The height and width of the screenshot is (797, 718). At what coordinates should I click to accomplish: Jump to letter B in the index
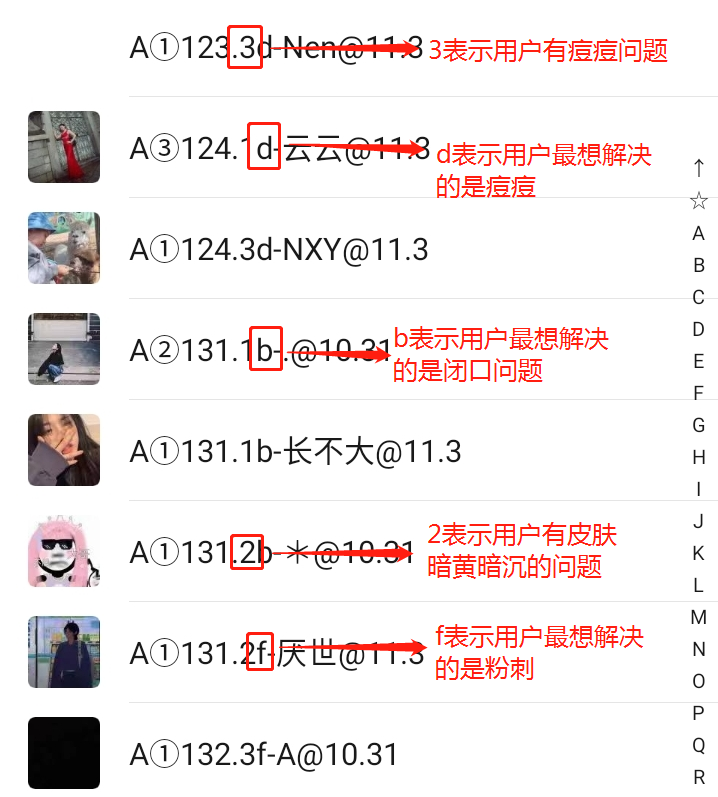coord(698,265)
